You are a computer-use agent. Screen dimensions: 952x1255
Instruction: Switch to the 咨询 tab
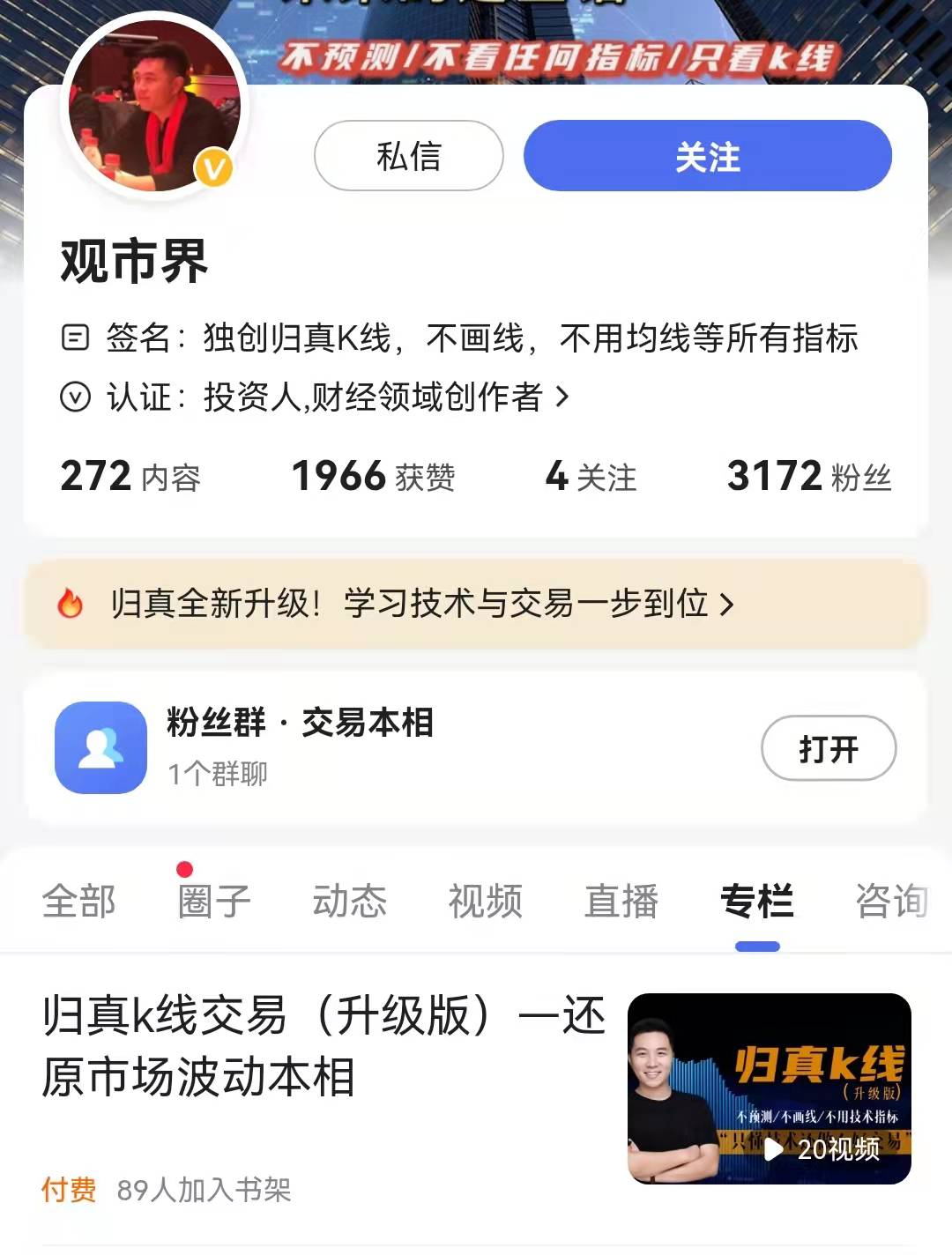890,901
